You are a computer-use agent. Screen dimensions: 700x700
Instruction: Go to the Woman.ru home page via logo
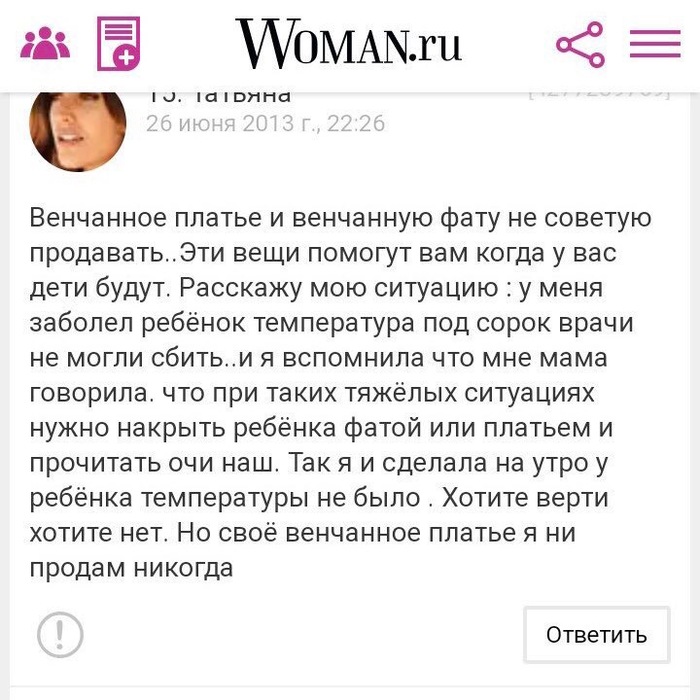(349, 44)
